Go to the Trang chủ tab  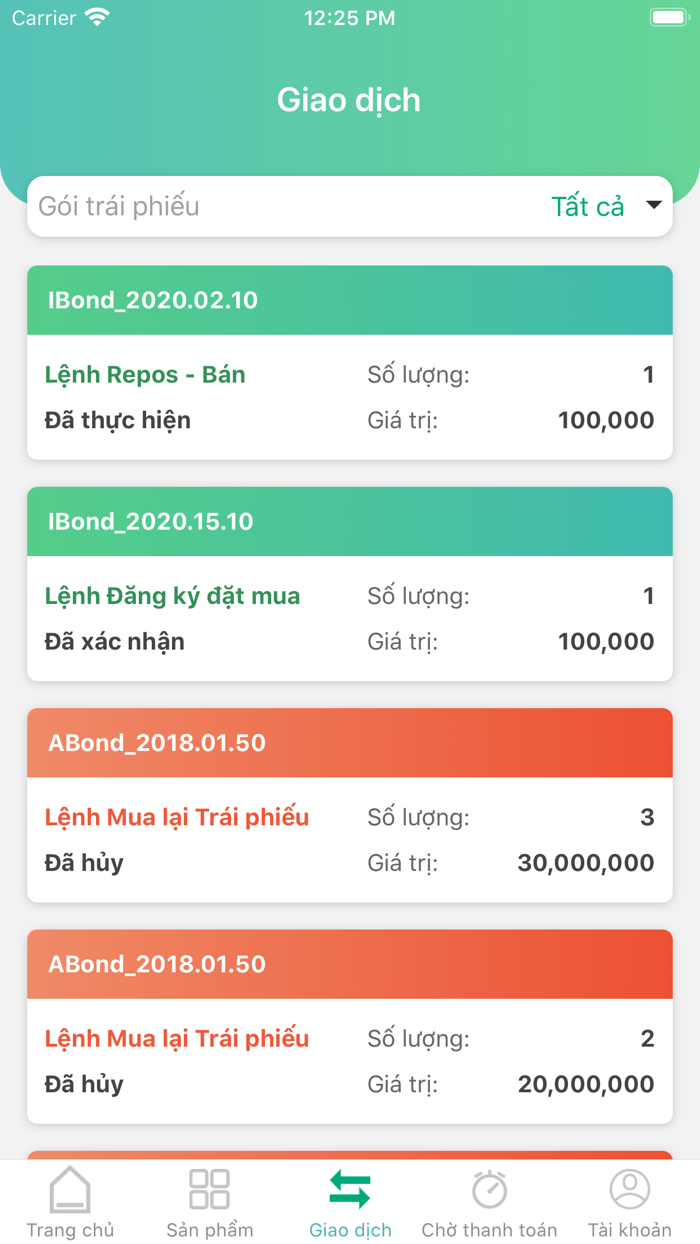coord(70,1203)
